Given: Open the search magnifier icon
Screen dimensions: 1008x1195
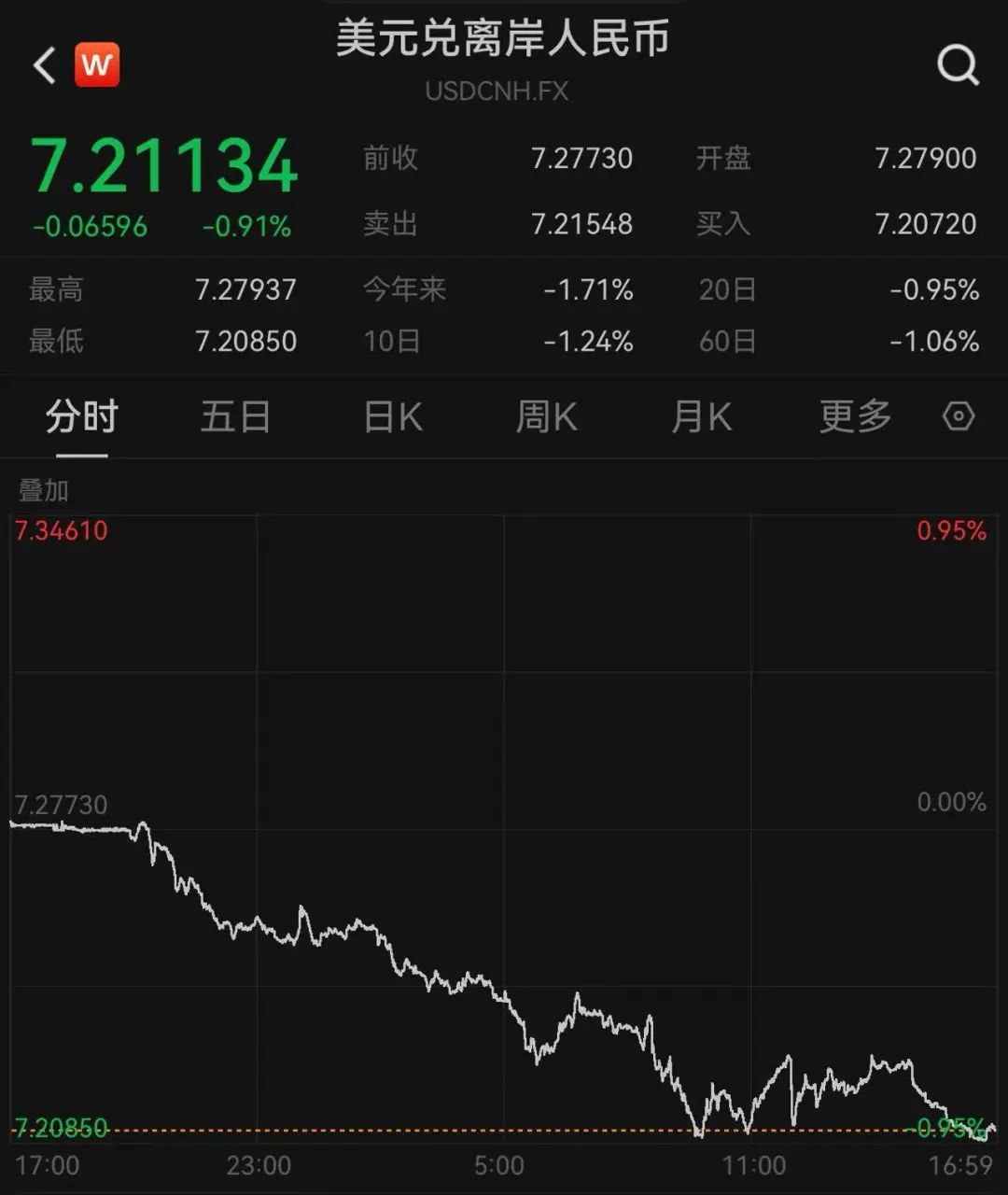Looking at the screenshot, I should 958,66.
